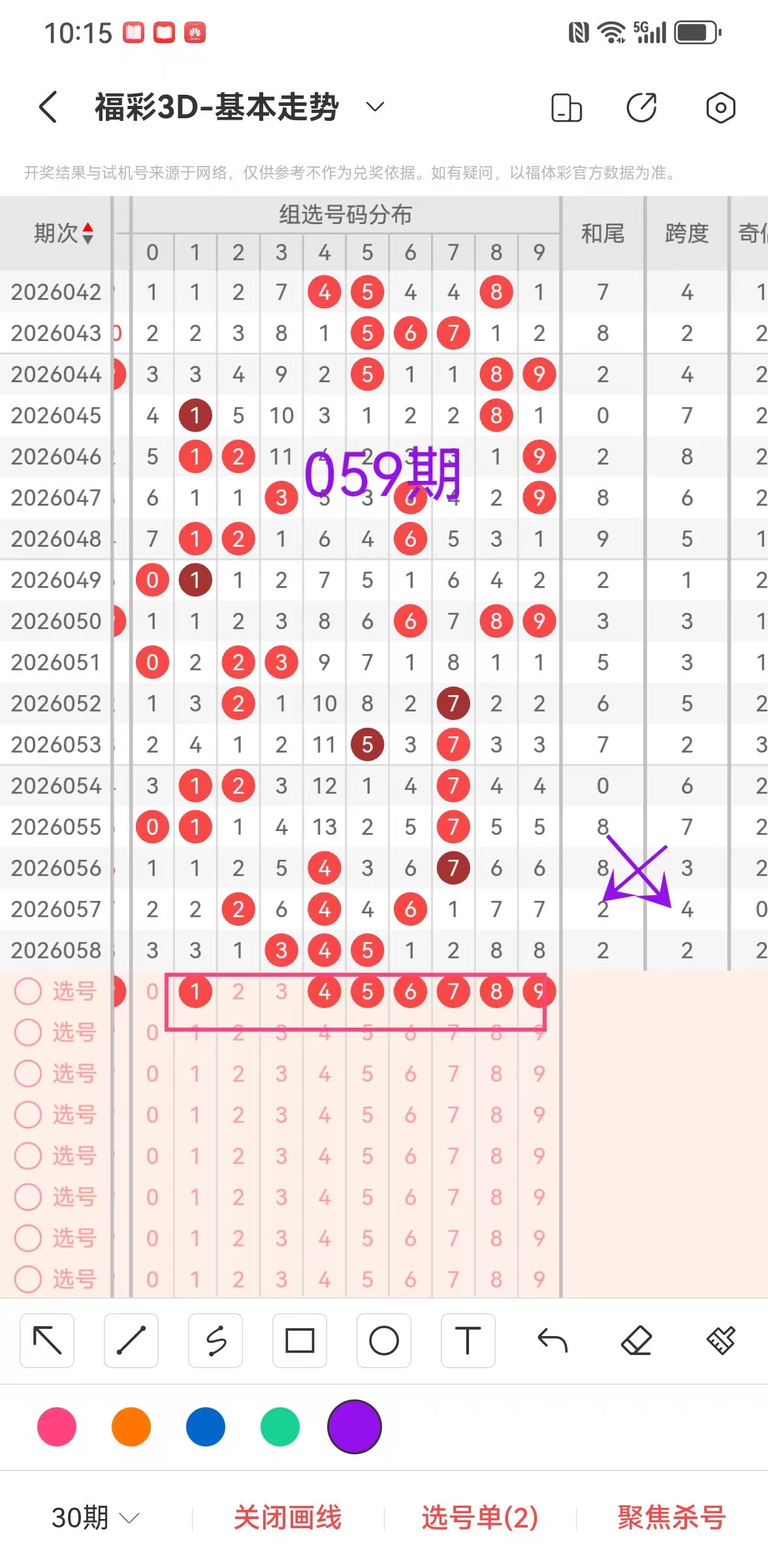Choose the pink drawing color
The width and height of the screenshot is (768, 1568).
(x=57, y=1427)
